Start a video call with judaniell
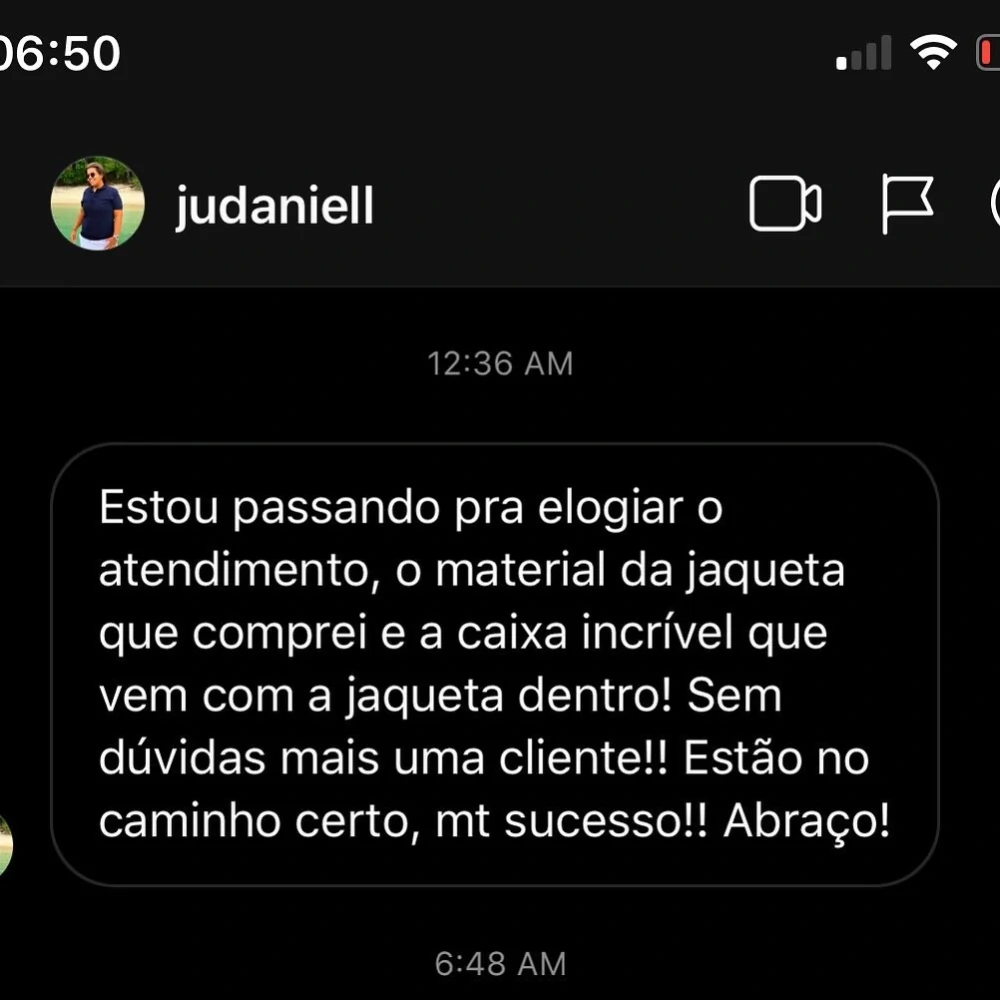Viewport: 1000px width, 1000px height. [x=785, y=204]
